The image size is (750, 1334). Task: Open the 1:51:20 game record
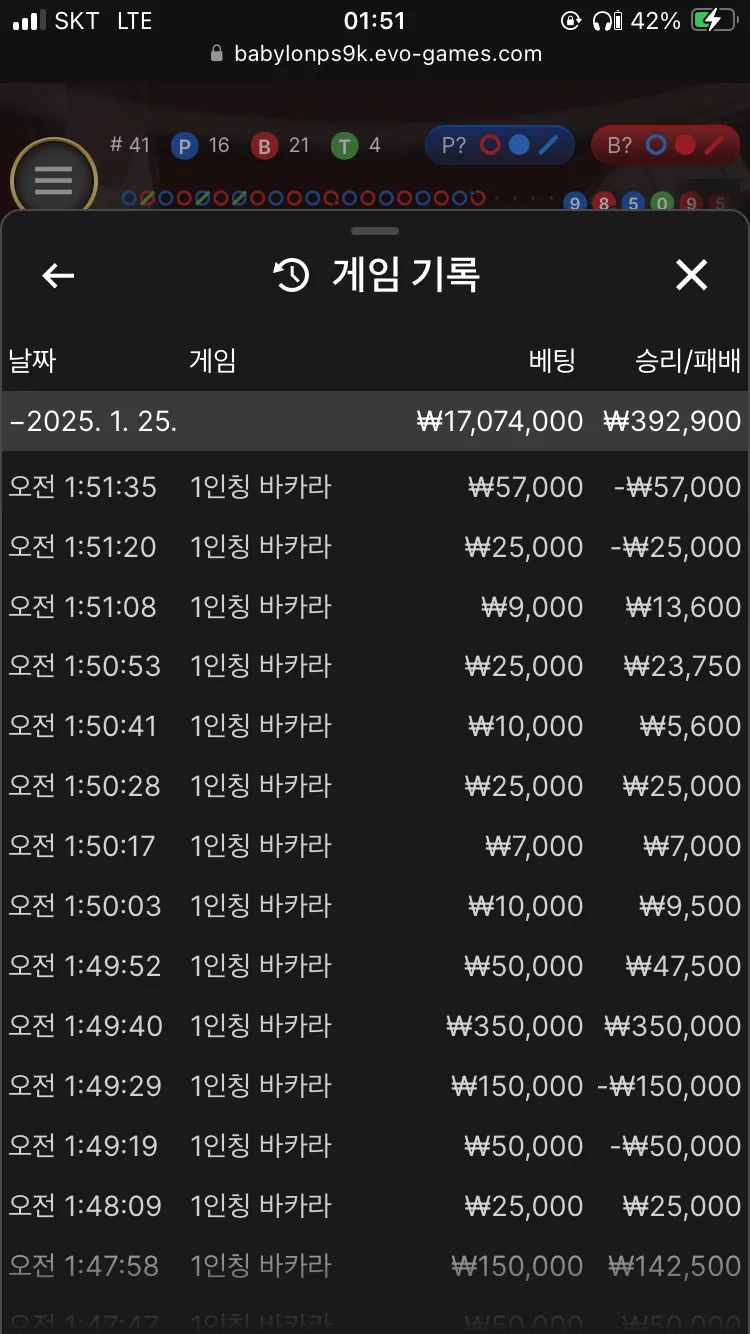pos(375,547)
